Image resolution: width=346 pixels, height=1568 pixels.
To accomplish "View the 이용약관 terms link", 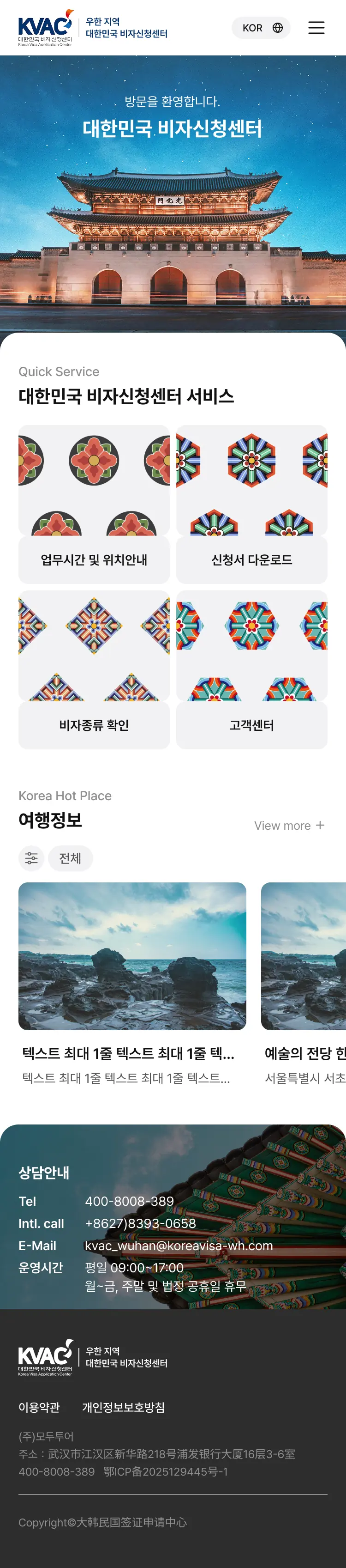I will pos(39,1407).
